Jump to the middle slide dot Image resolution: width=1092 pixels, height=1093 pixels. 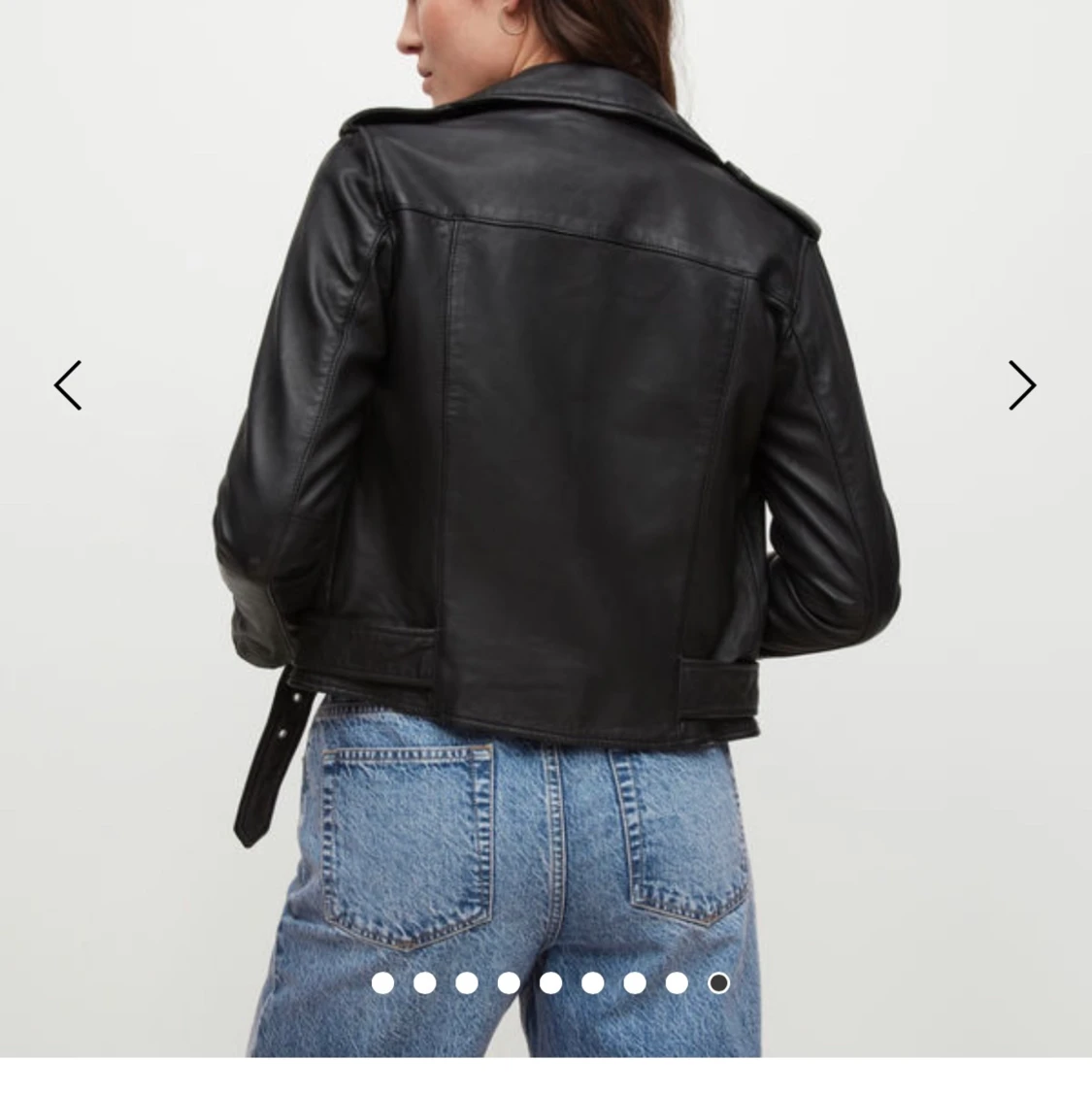coord(549,982)
